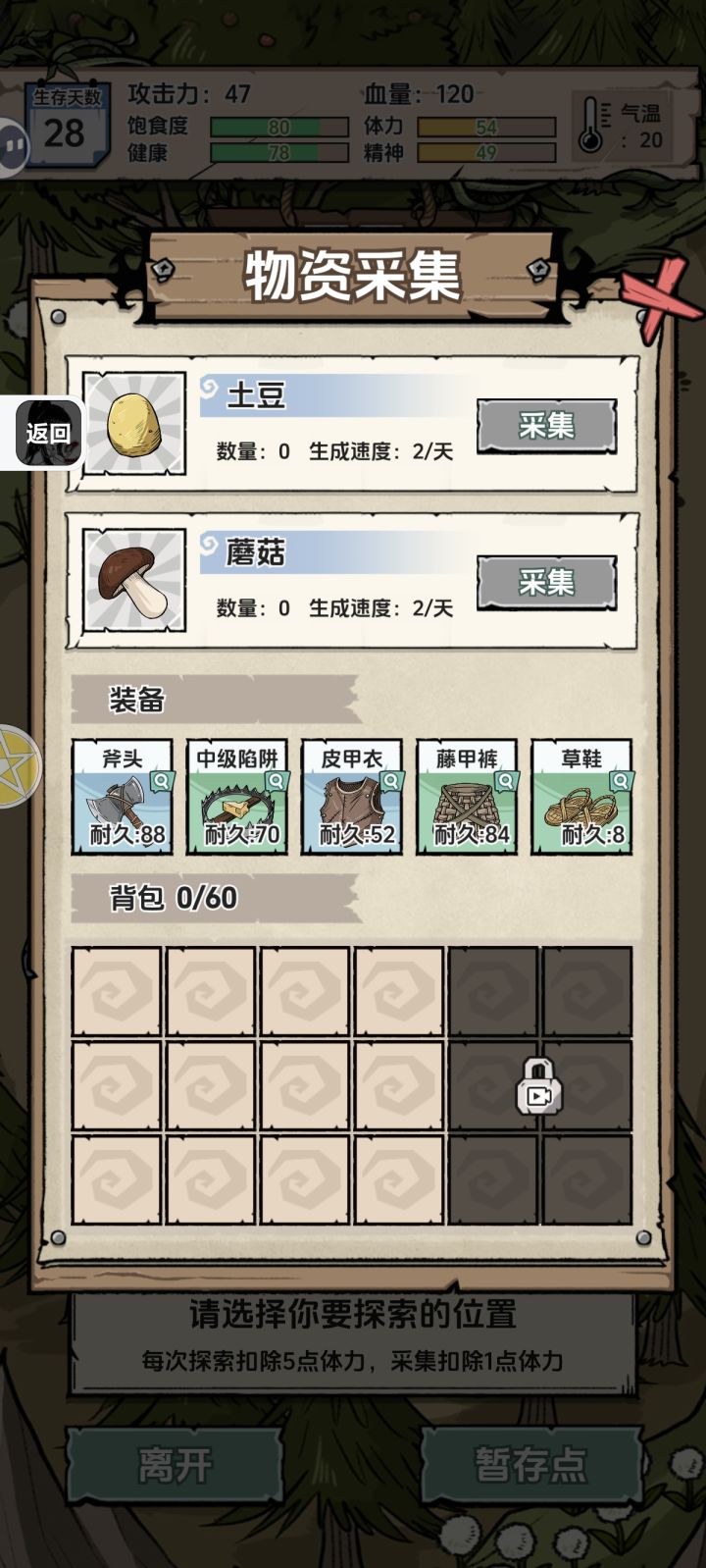Select the 斧头 (axe) equipment icon
This screenshot has height=1568, width=706.
(120, 800)
